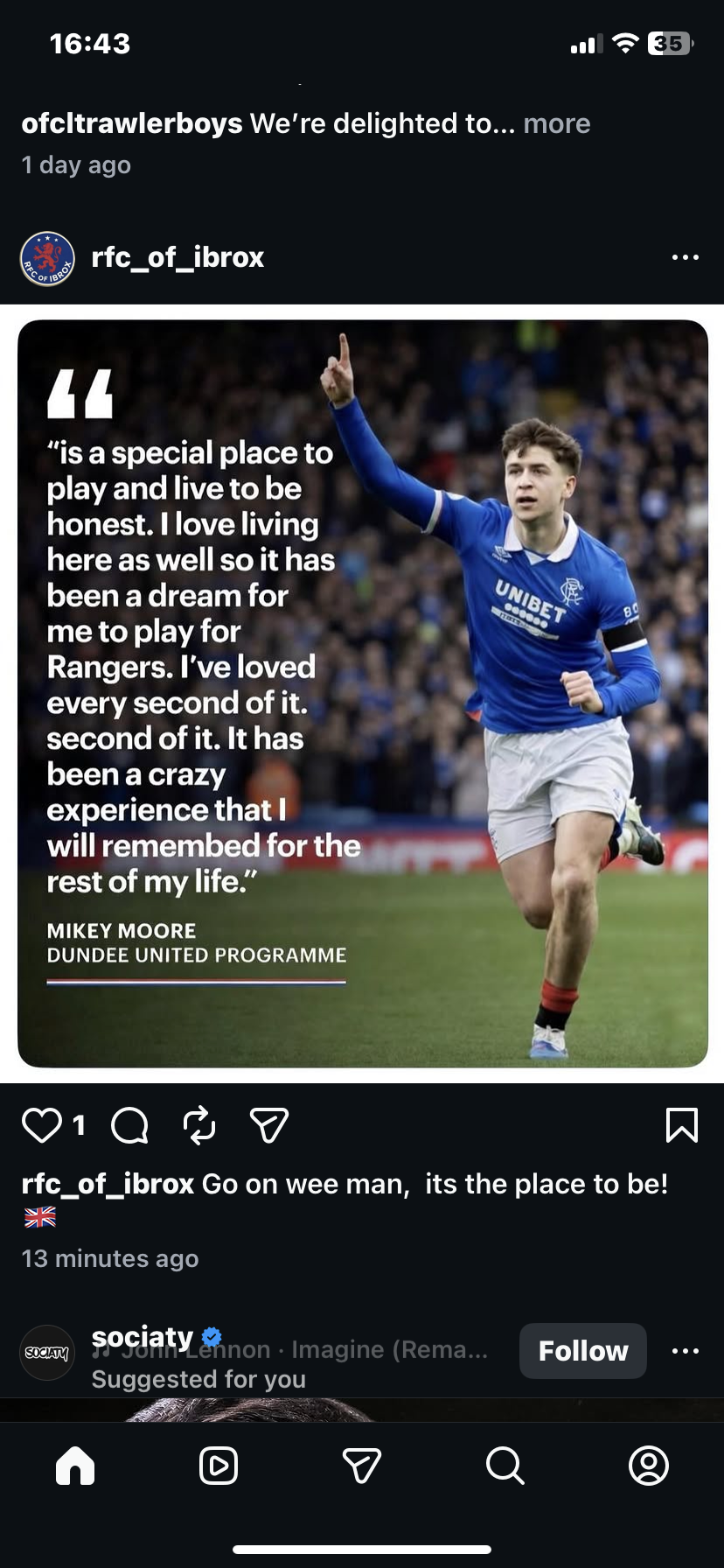Open rfc_of_ibrox profile from post header
The height and width of the screenshot is (1568, 724).
point(177,257)
